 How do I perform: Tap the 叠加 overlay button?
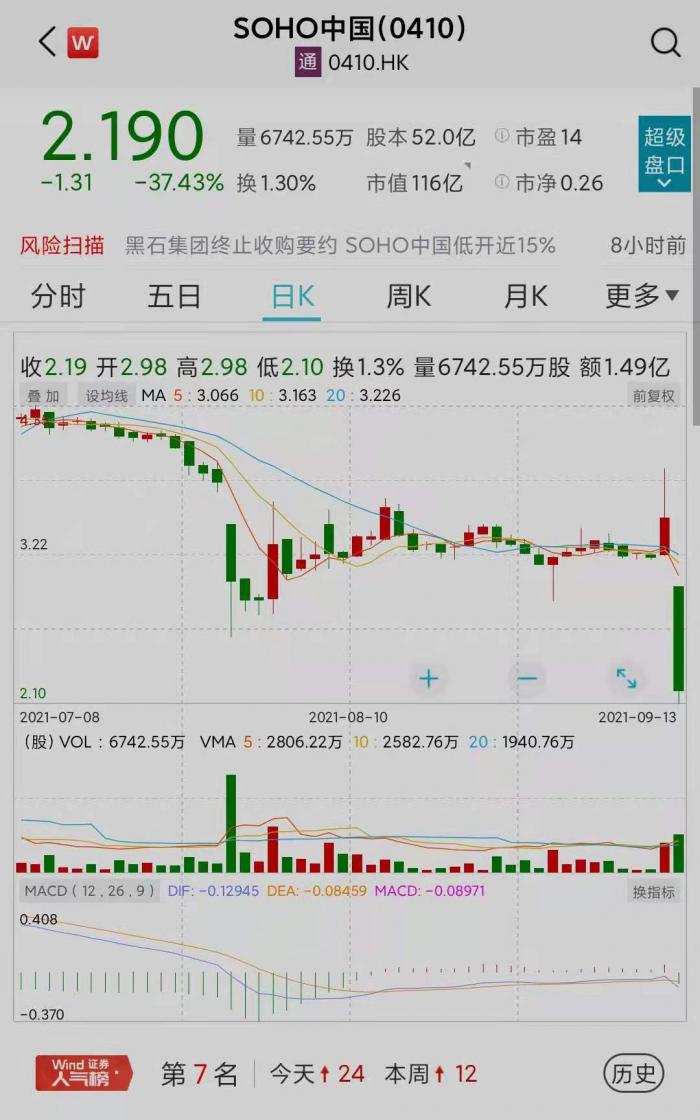click(44, 396)
